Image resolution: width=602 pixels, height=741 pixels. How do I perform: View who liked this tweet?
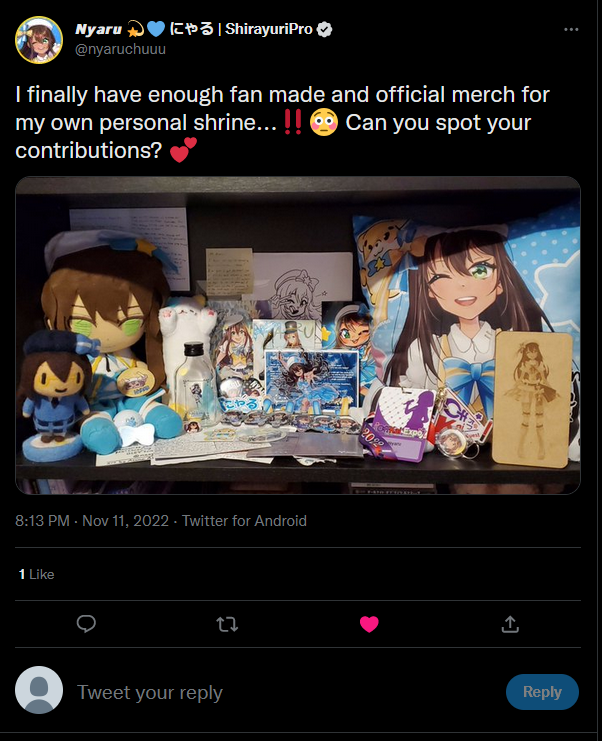[x=36, y=574]
